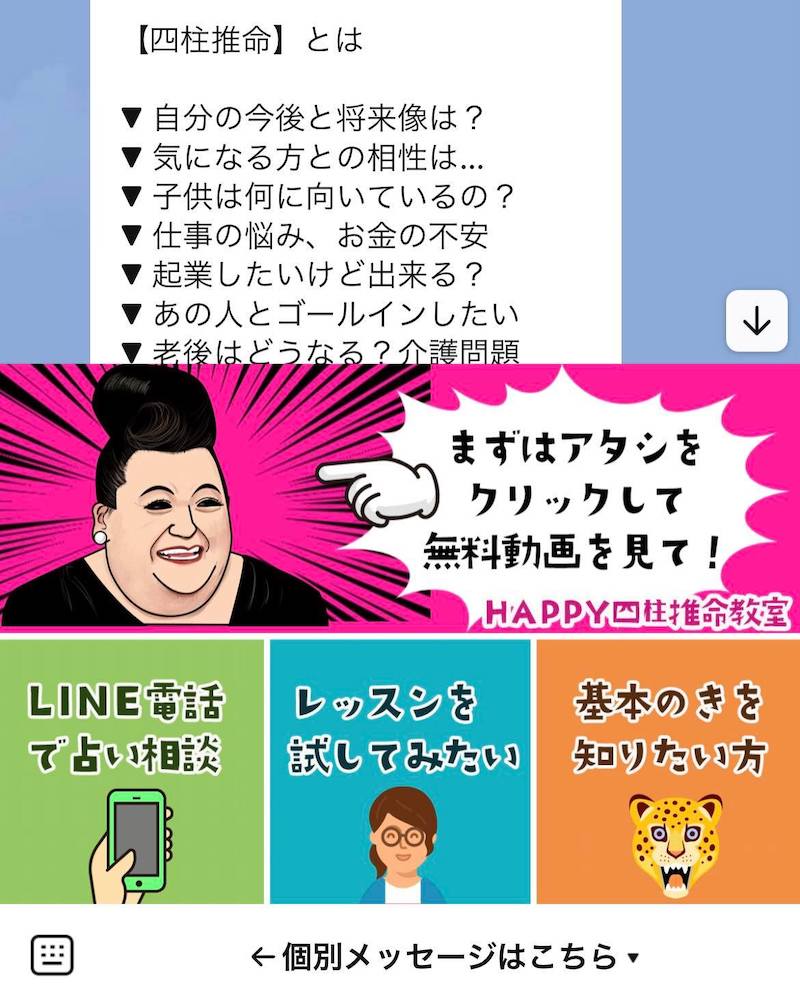Screen dimensions: 800x1008
Task: Choose 基本のきを知りたい方 tile
Action: tap(668, 770)
